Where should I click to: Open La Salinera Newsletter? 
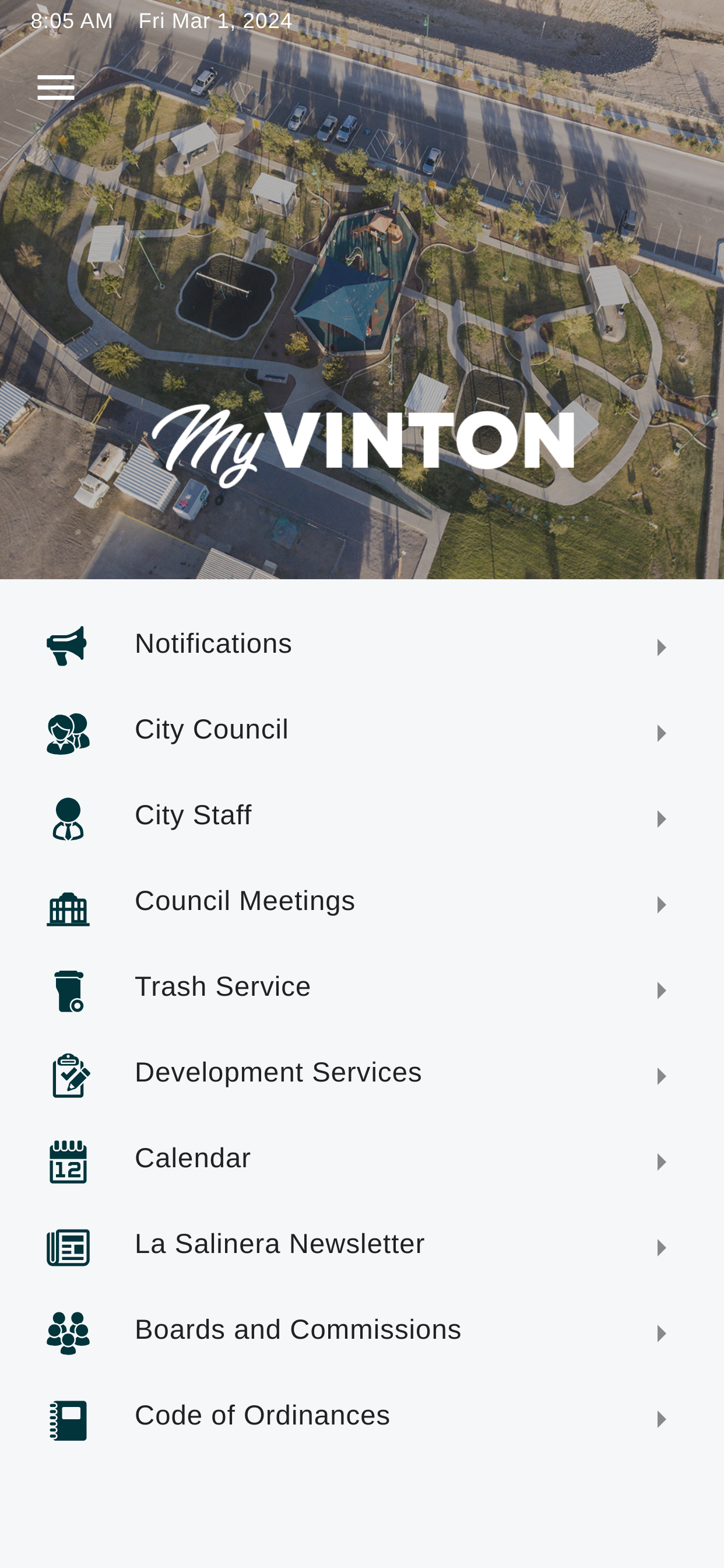279,1243
